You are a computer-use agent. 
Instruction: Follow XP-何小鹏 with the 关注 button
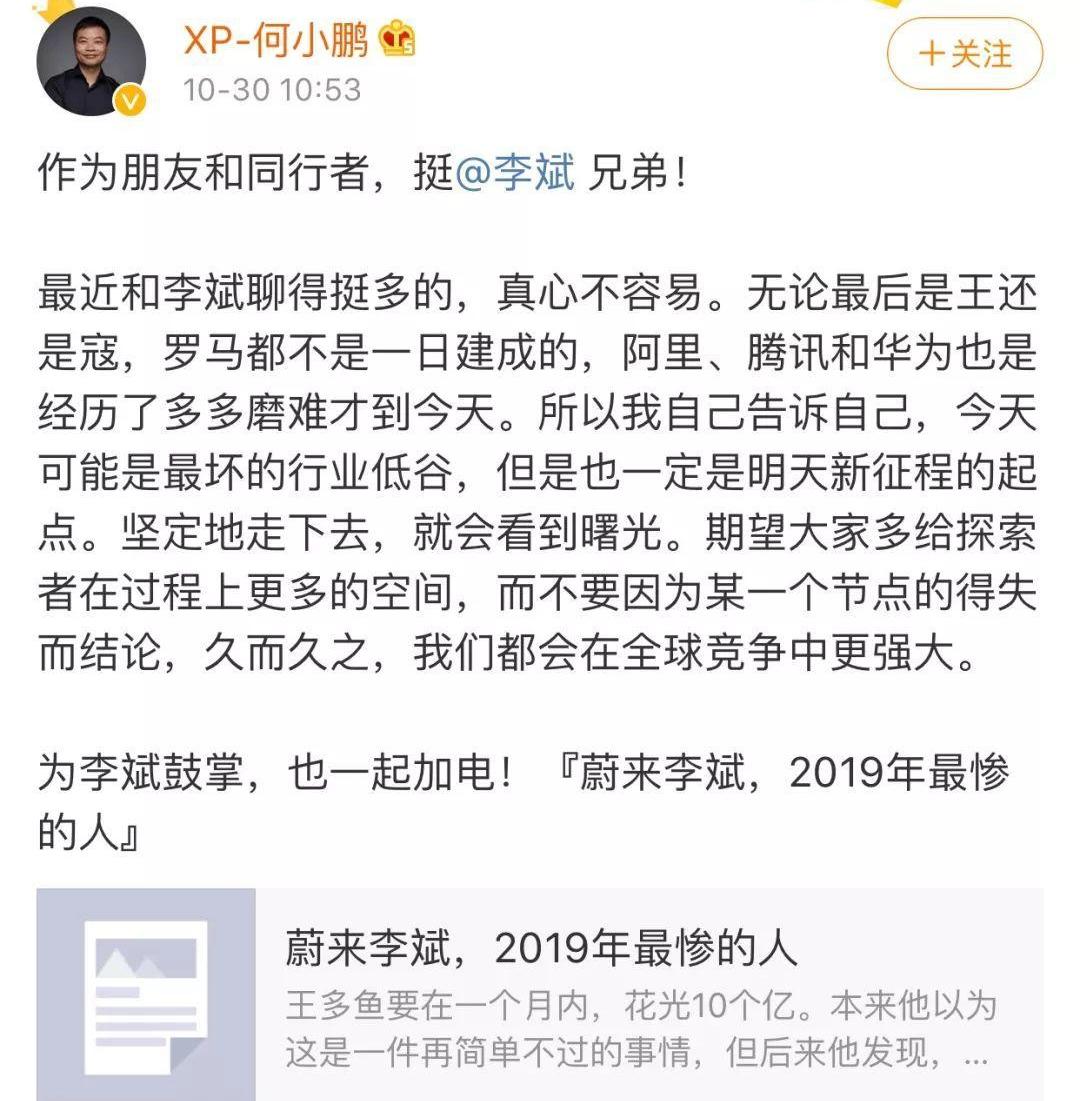[964, 54]
